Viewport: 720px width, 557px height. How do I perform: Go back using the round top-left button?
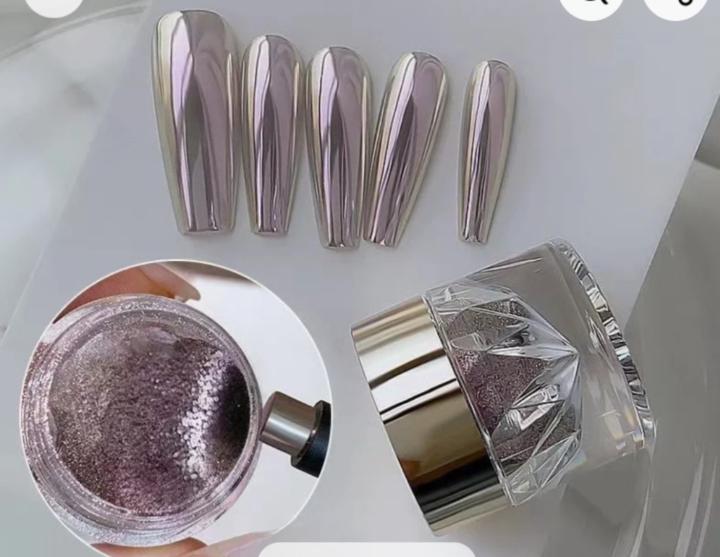coord(52,5)
